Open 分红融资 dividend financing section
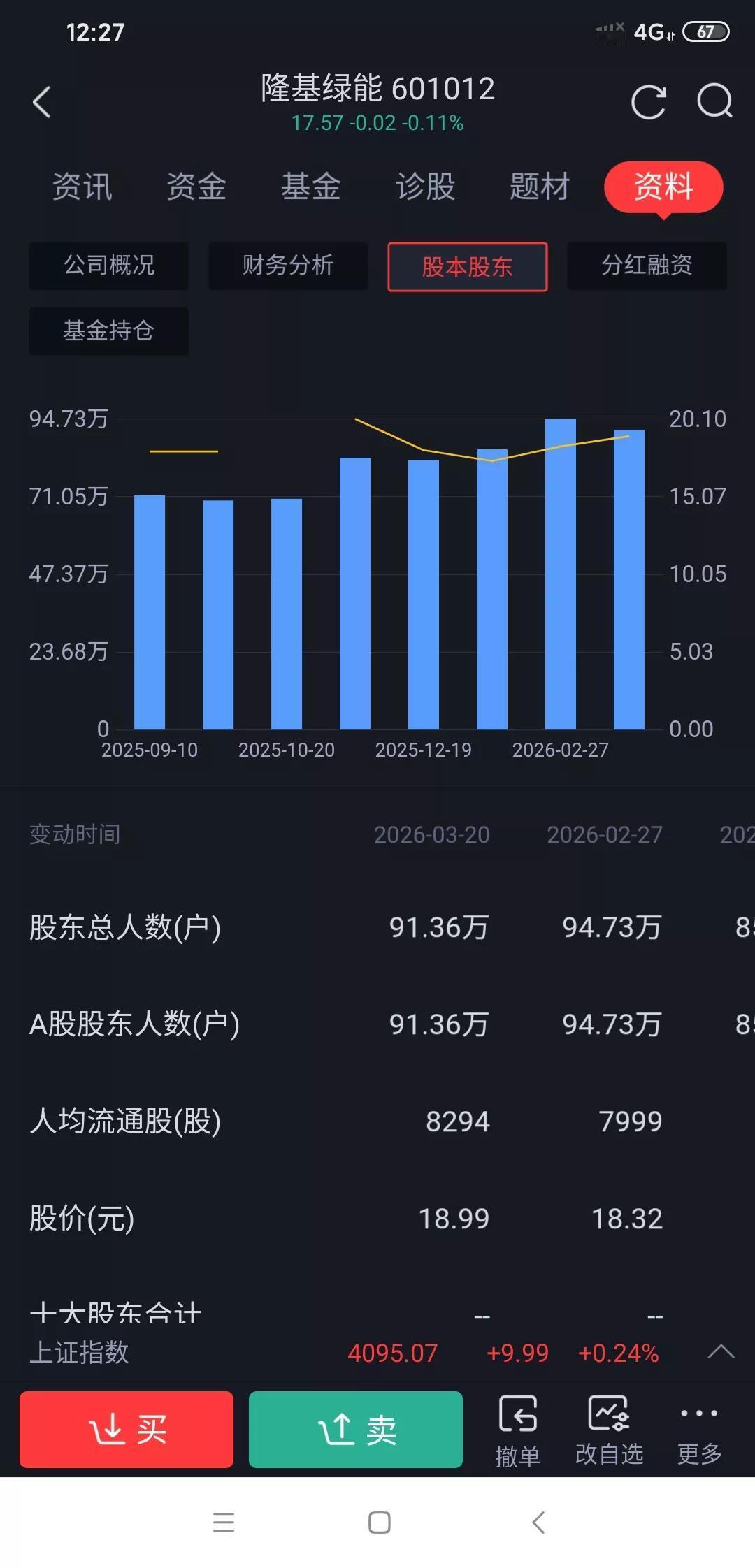 (647, 266)
